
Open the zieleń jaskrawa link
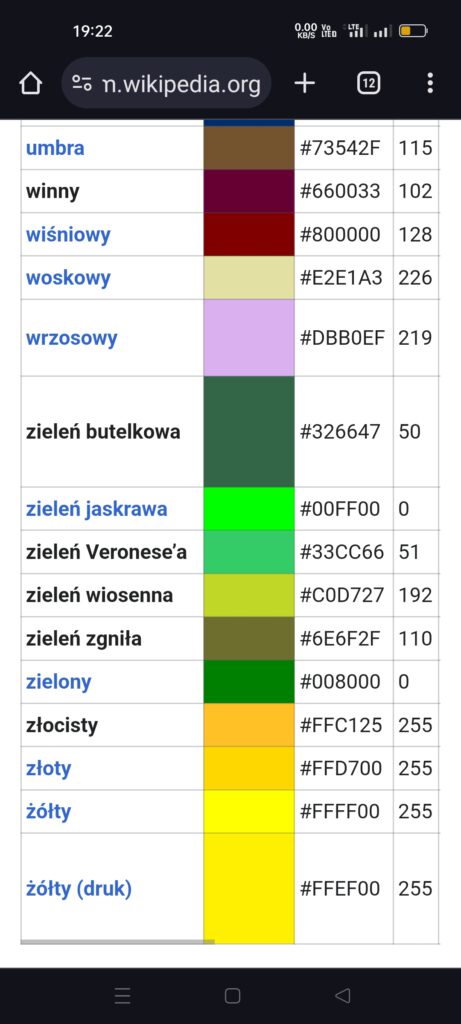96,509
